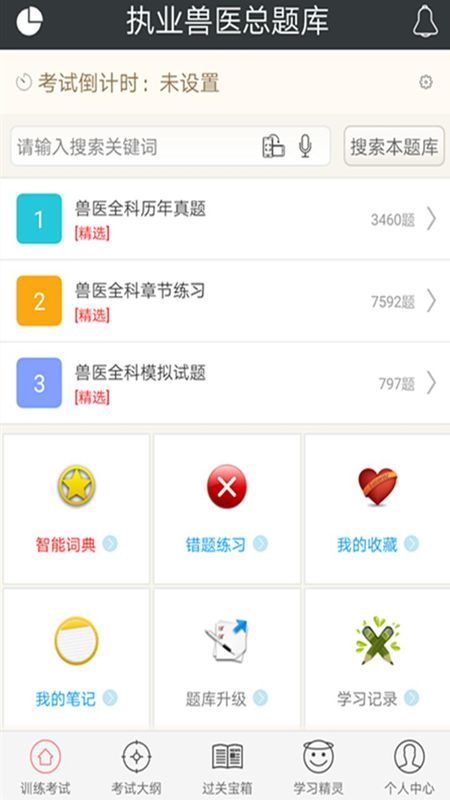This screenshot has height=800, width=450.
Task: Open the 智能词典 tile
Action: (x=77, y=509)
